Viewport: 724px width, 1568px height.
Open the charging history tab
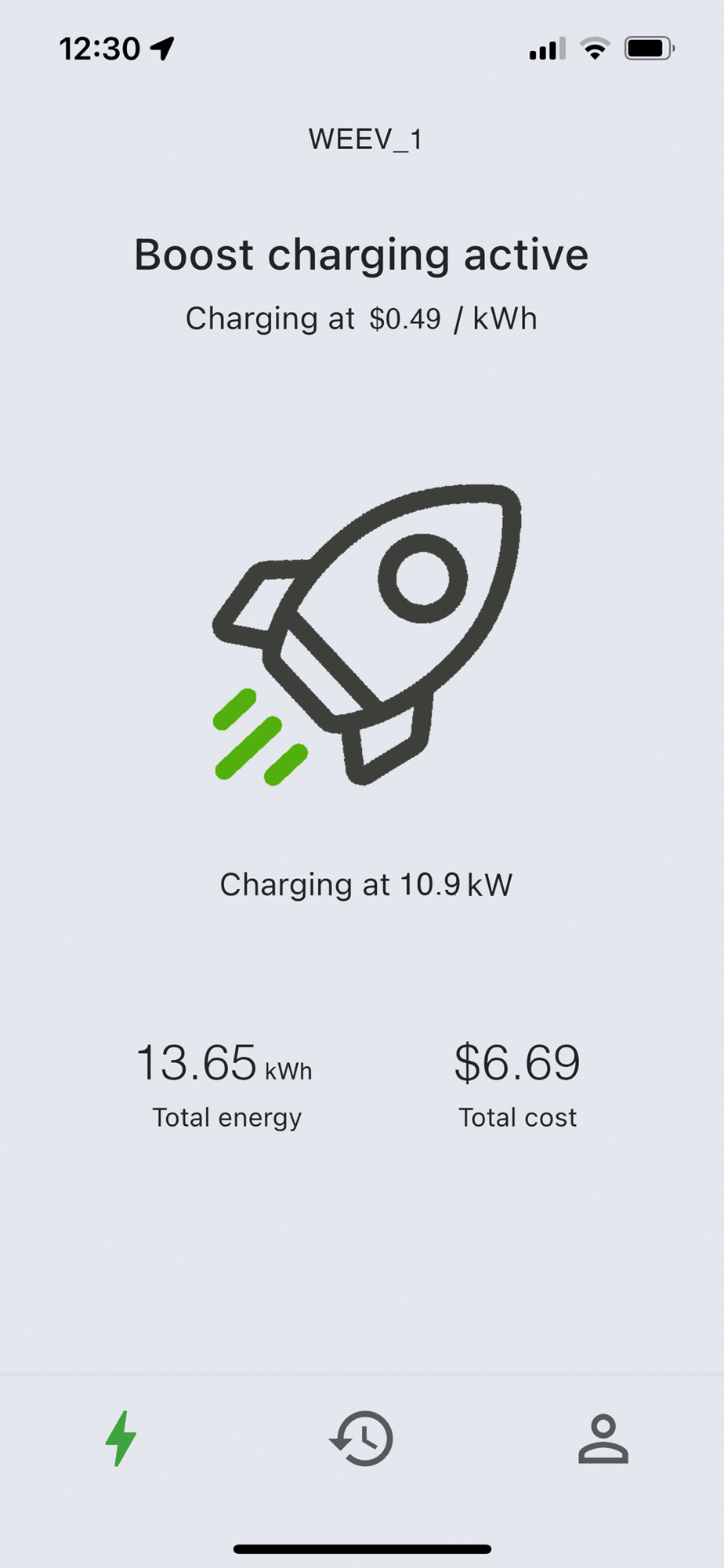click(361, 1439)
